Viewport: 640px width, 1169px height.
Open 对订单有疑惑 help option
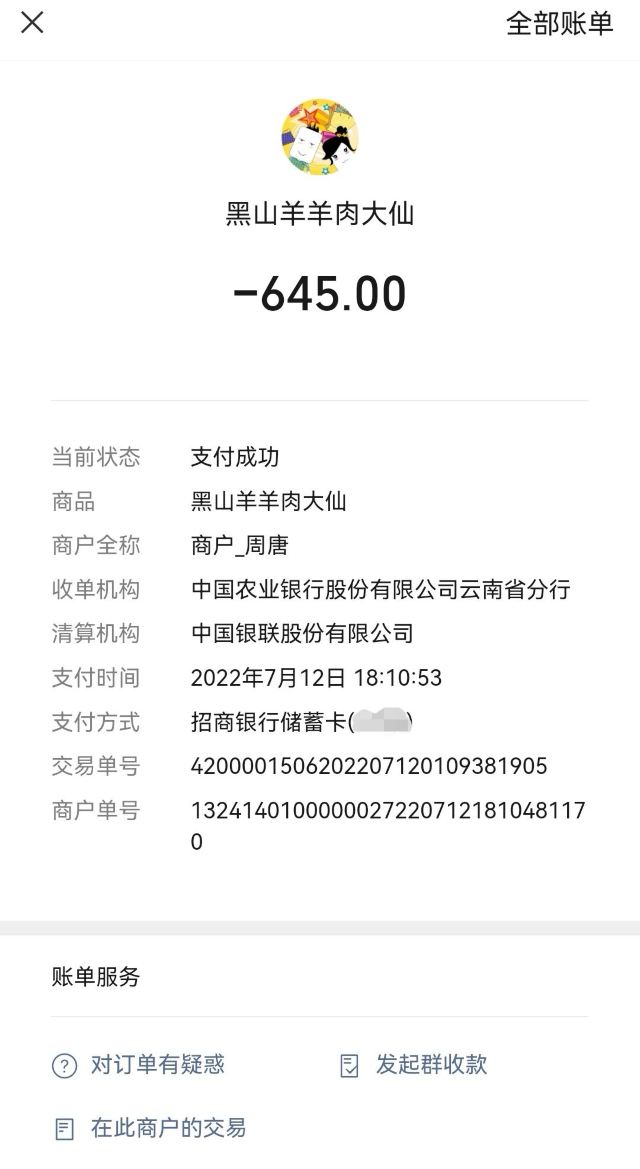click(139, 1064)
